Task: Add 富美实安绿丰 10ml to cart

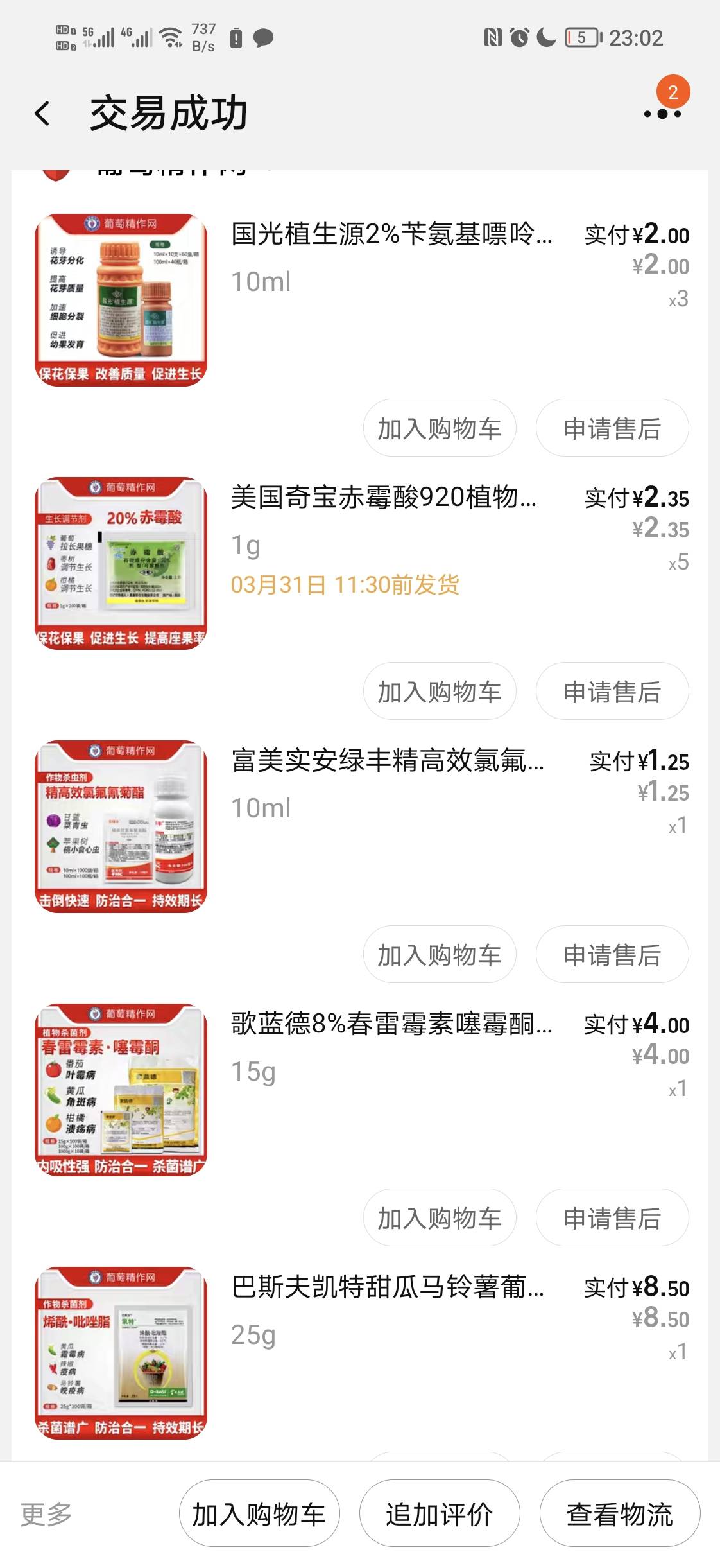Action: (x=440, y=955)
